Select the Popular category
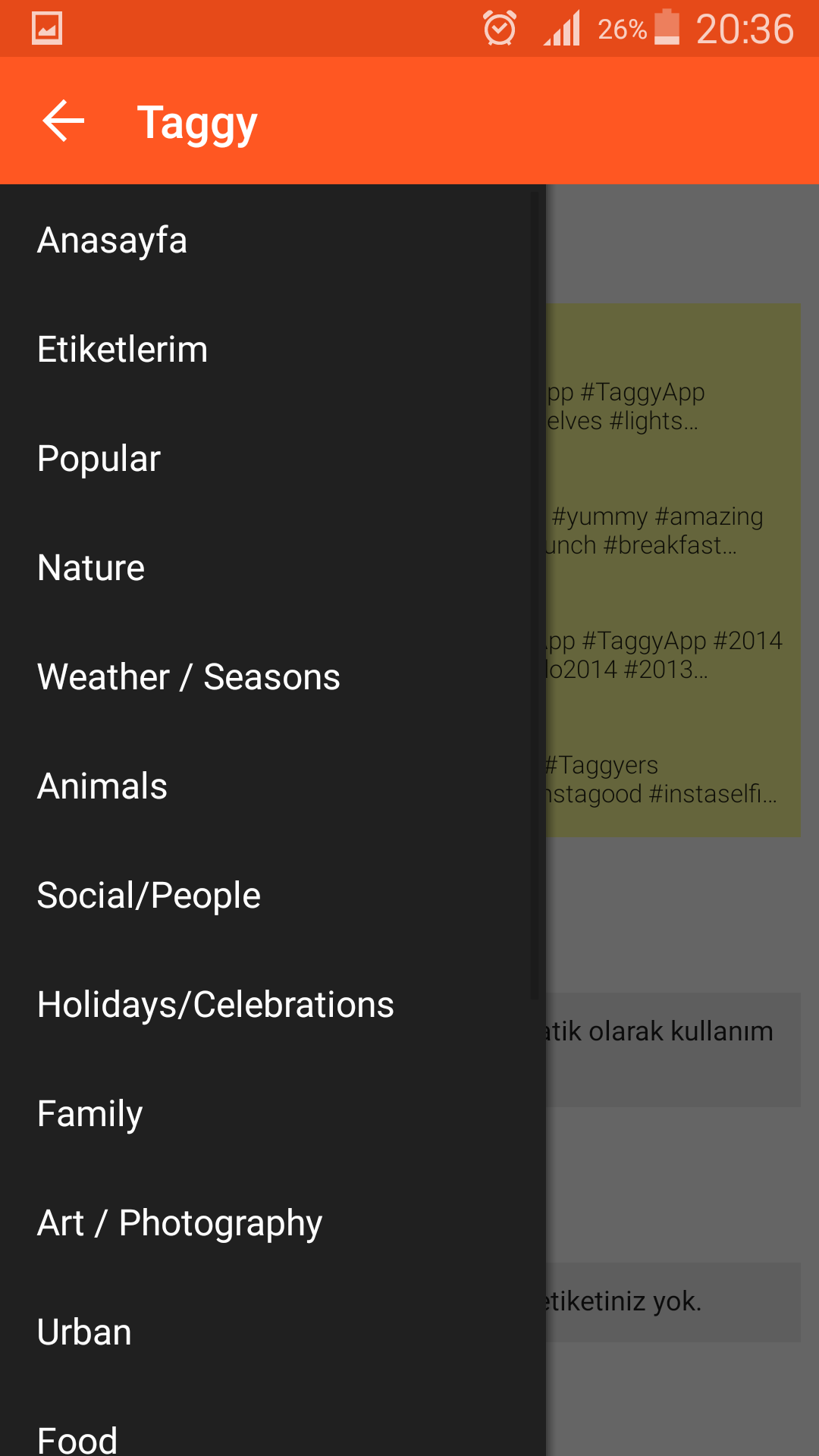The image size is (819, 1456). tap(273, 459)
